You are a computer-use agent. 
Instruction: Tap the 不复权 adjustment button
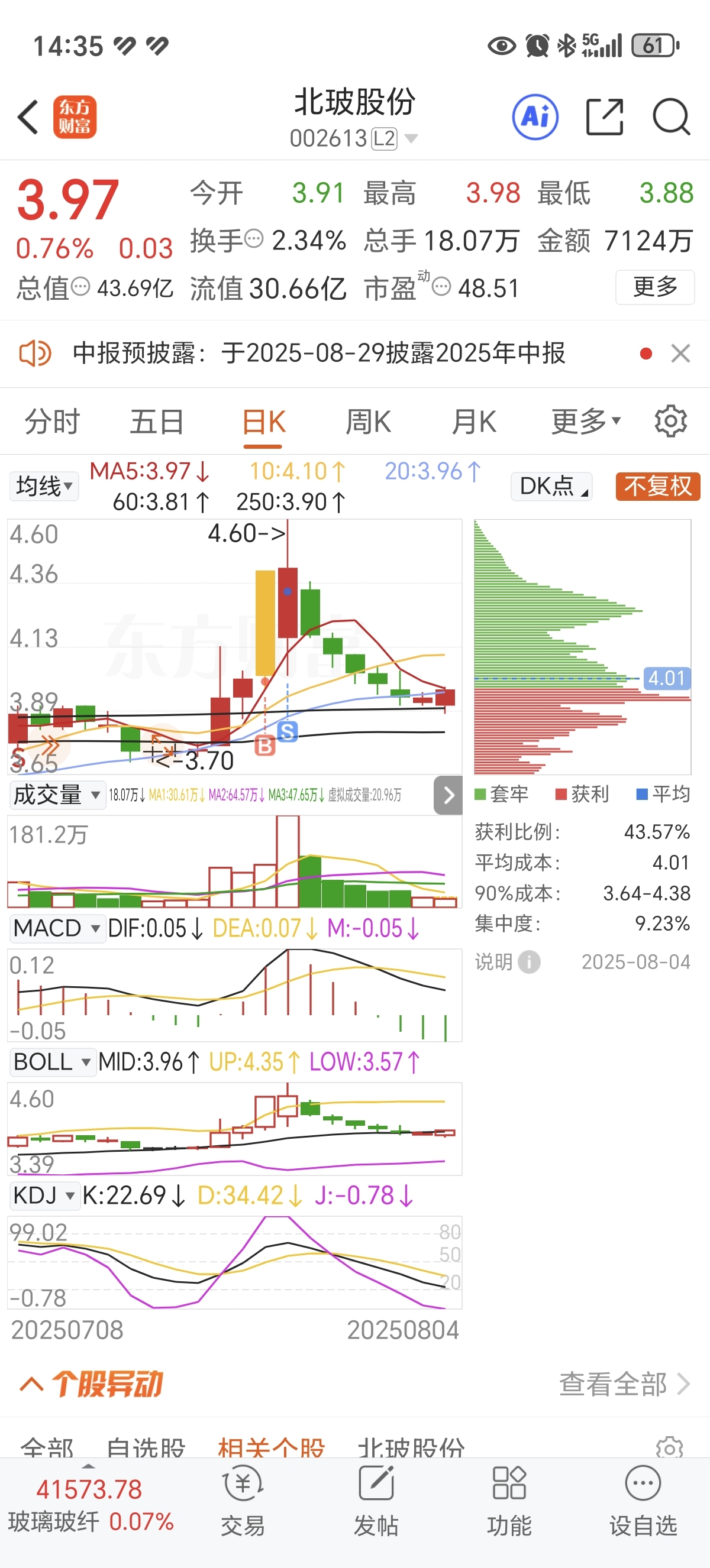(657, 487)
